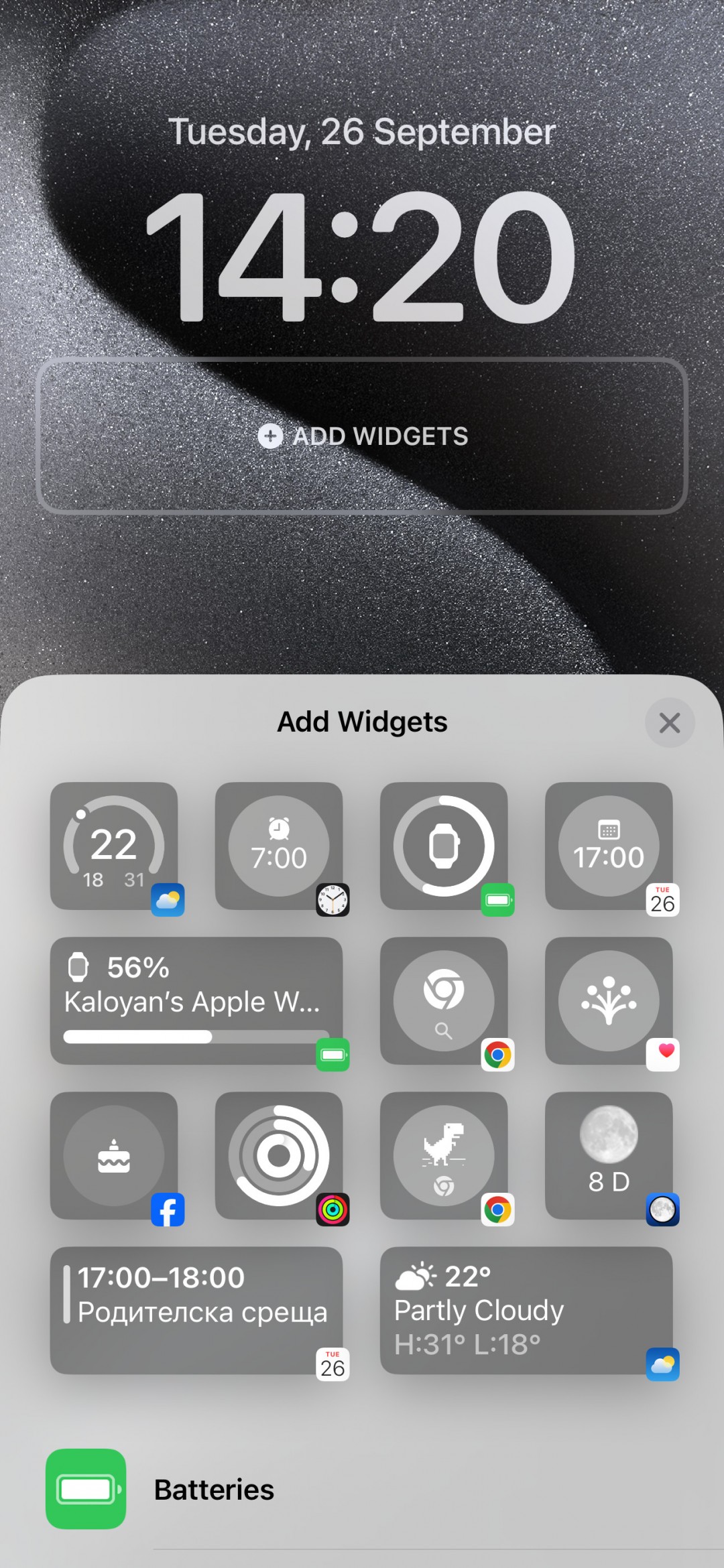Add the moon phase 8 D widget
Screen dimensions: 724x1568
(609, 1155)
